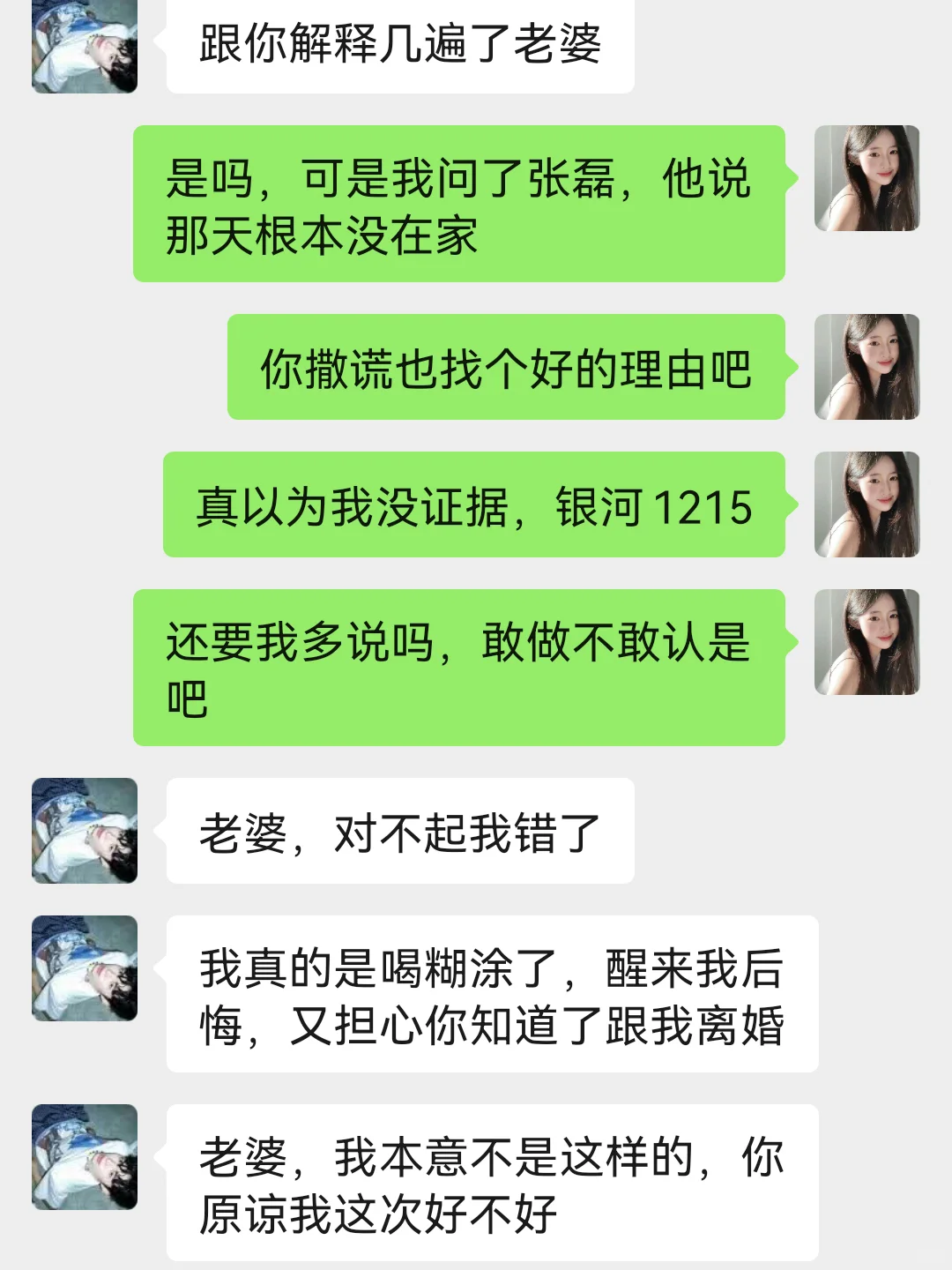Open sender's avatar beside '跟你解释几遍了老婆'
Viewport: 952px width, 1270px height.
click(85, 46)
